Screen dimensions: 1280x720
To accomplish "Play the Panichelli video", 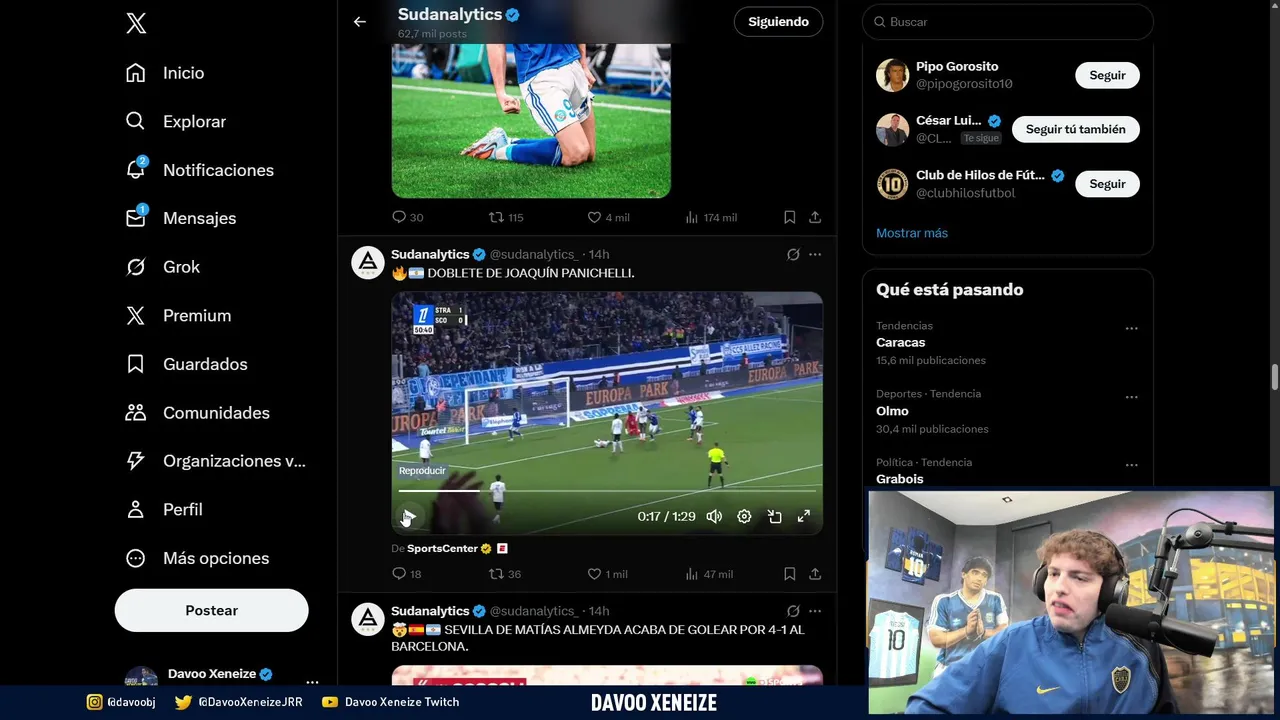I will pyautogui.click(x=408, y=517).
